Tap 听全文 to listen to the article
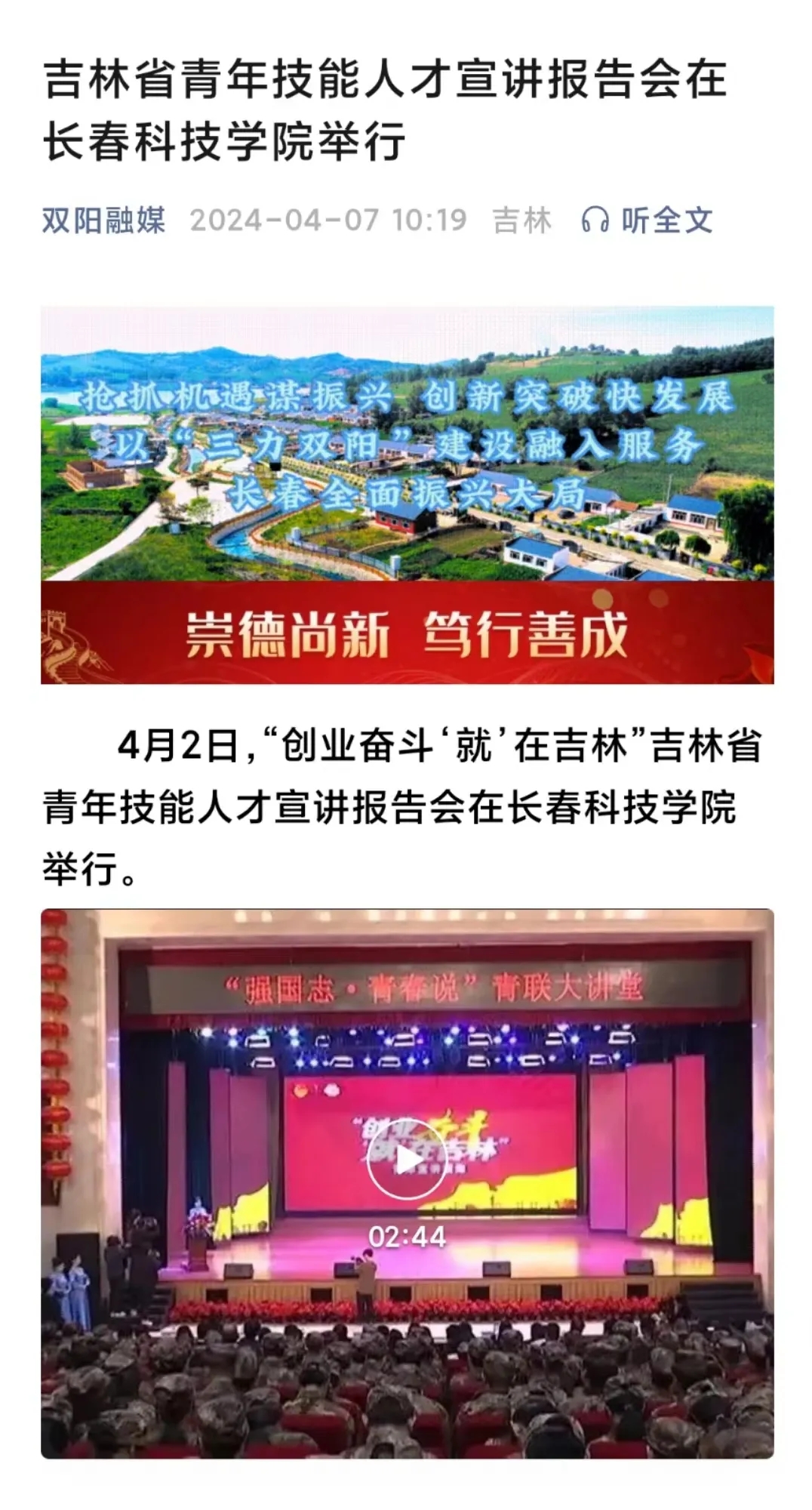812x1510 pixels. point(647,220)
